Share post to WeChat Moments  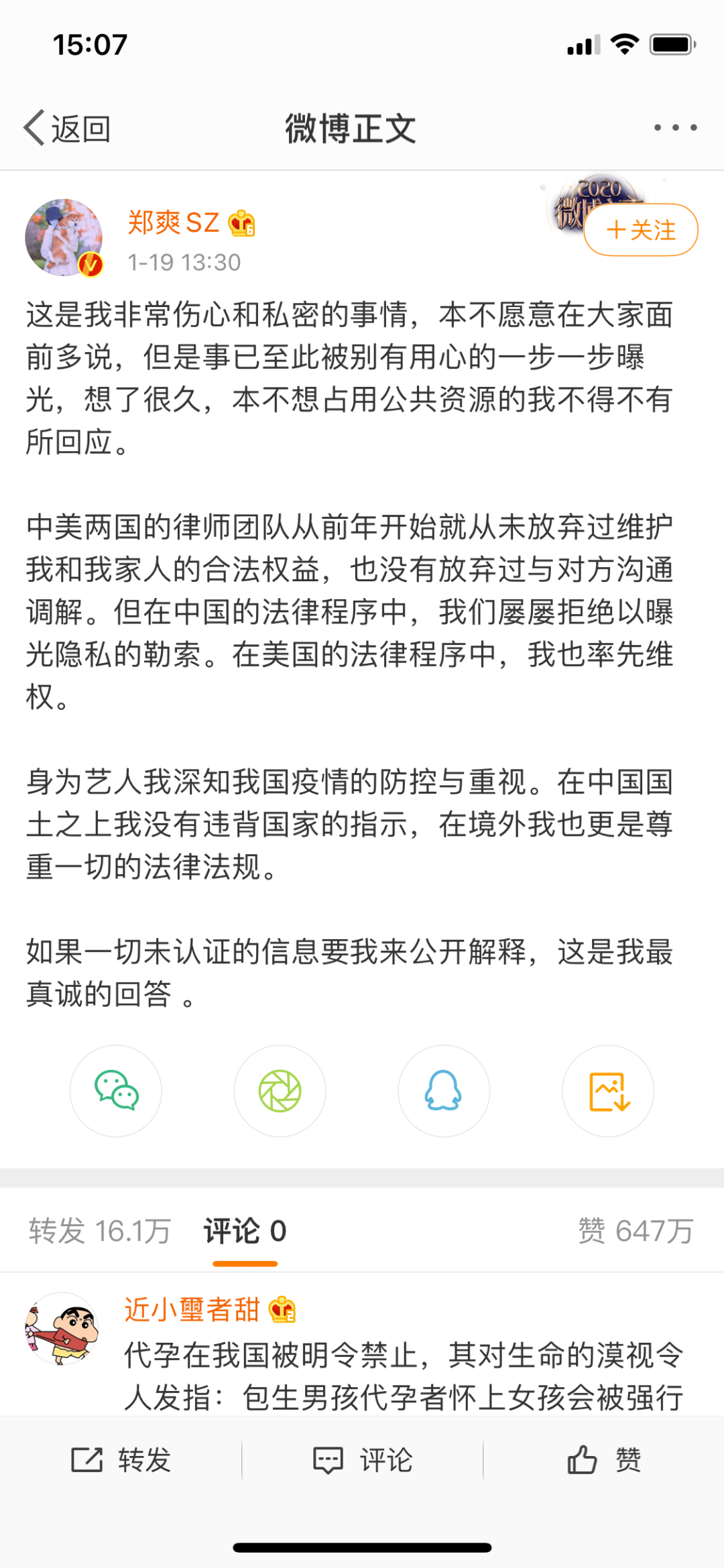point(280,1091)
